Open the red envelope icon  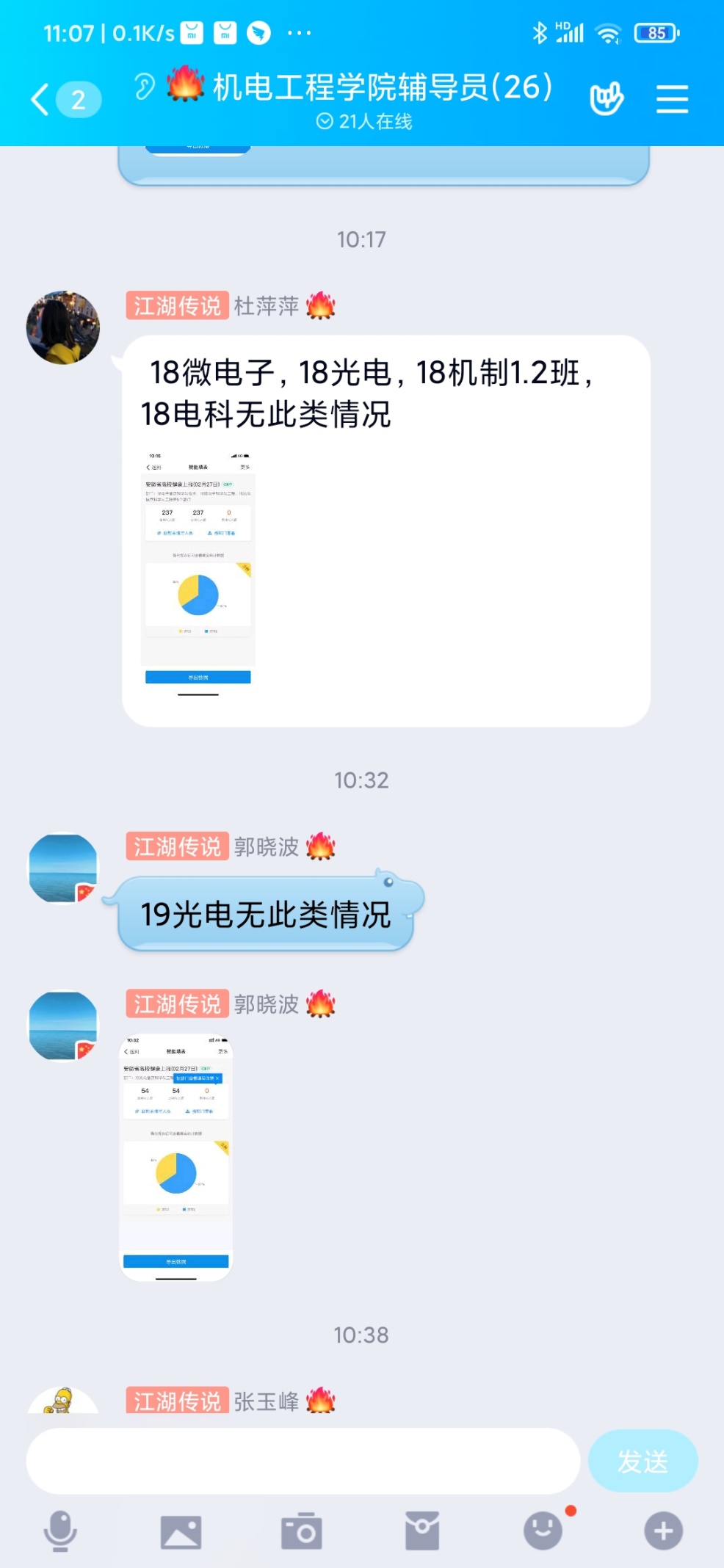422,1531
